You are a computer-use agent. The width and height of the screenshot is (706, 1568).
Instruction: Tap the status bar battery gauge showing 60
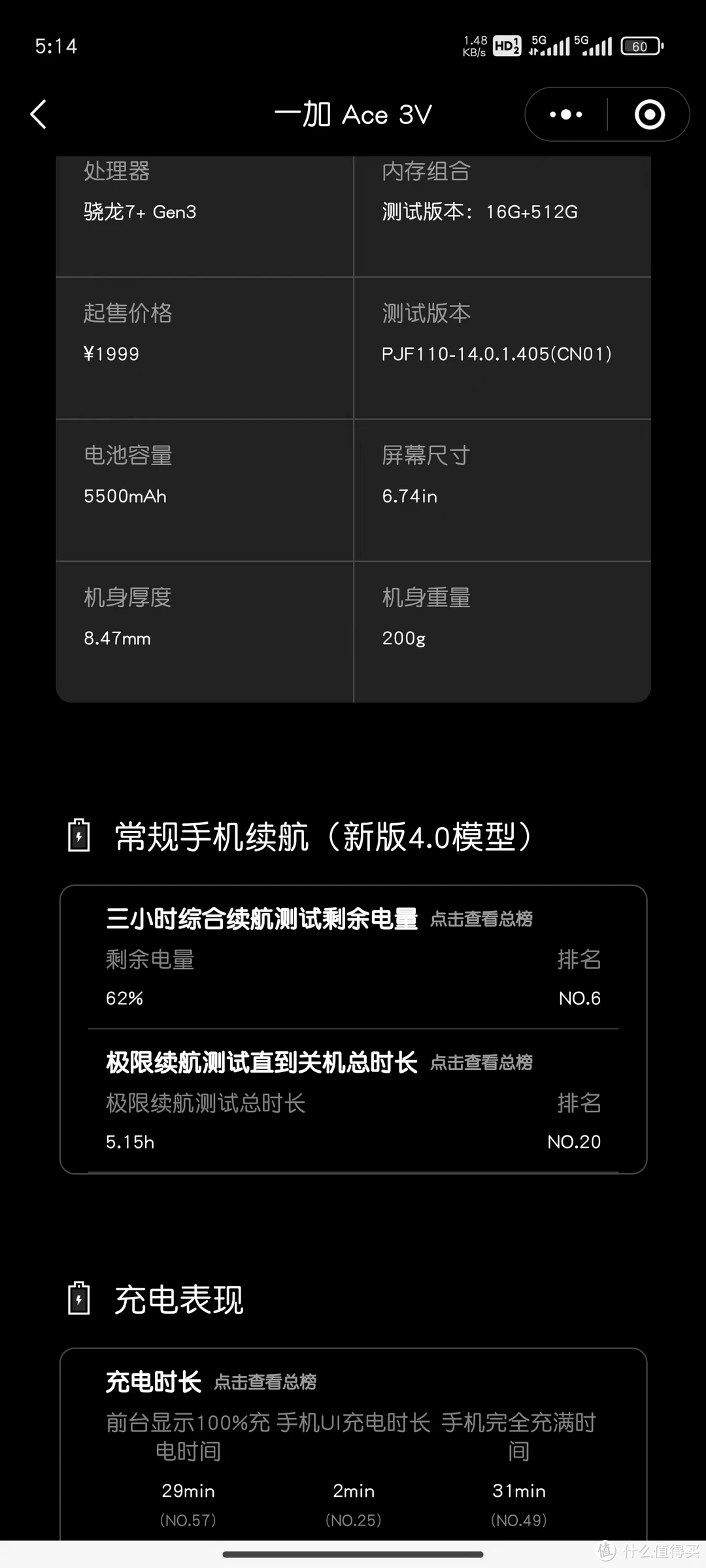(x=640, y=45)
